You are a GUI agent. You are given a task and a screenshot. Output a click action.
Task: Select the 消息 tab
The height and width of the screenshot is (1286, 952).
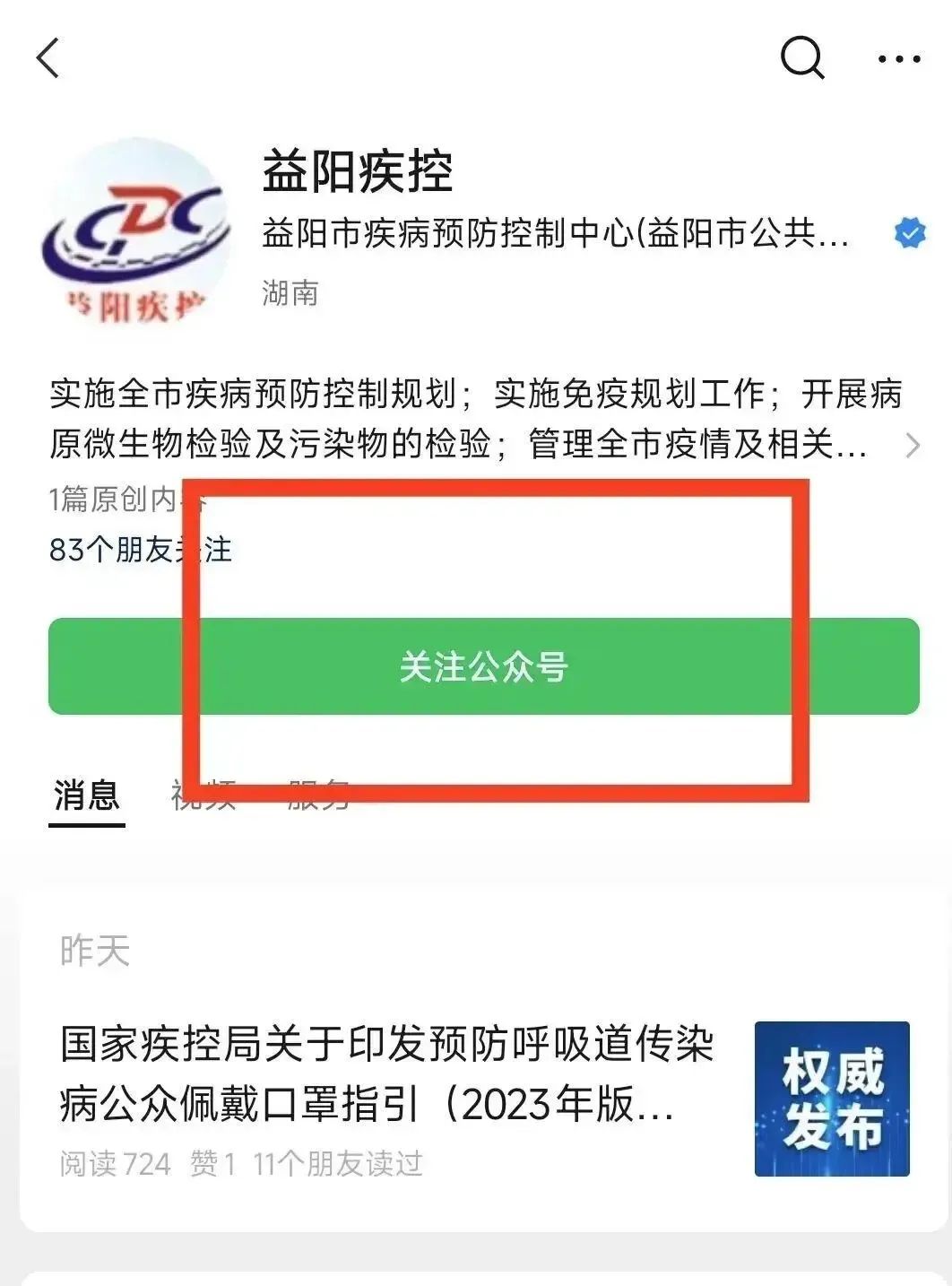[x=87, y=795]
